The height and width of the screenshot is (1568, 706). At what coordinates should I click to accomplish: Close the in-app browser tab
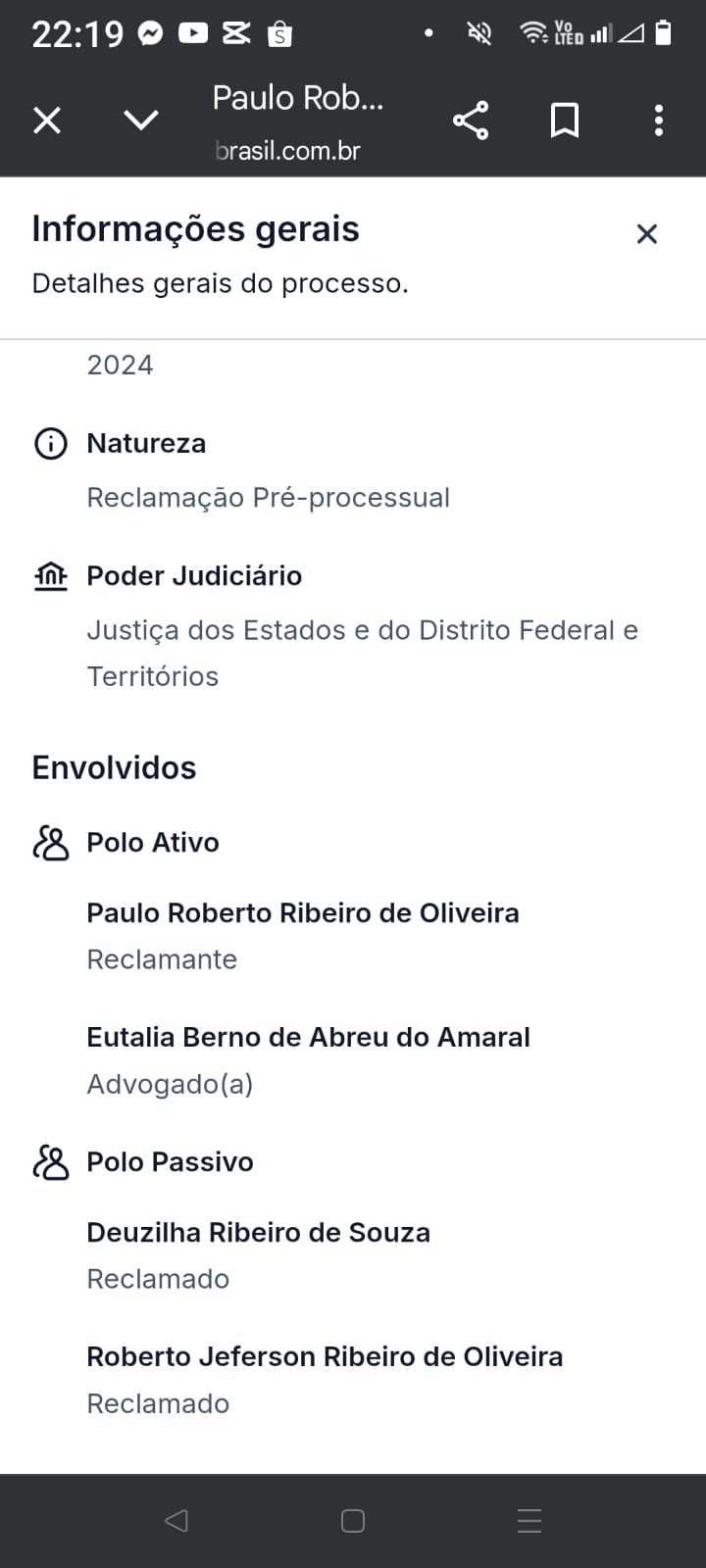coord(47,121)
